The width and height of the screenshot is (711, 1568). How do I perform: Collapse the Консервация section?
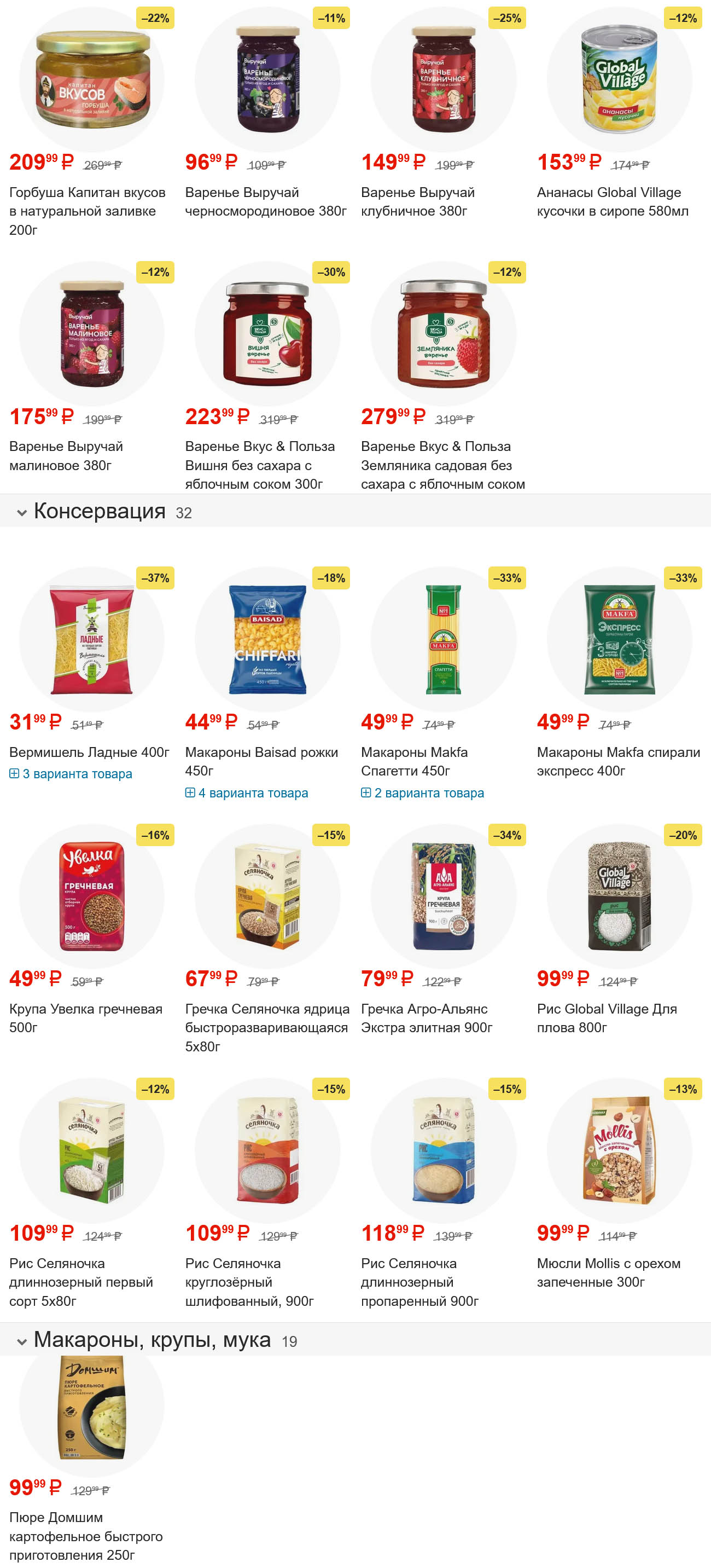click(x=22, y=512)
